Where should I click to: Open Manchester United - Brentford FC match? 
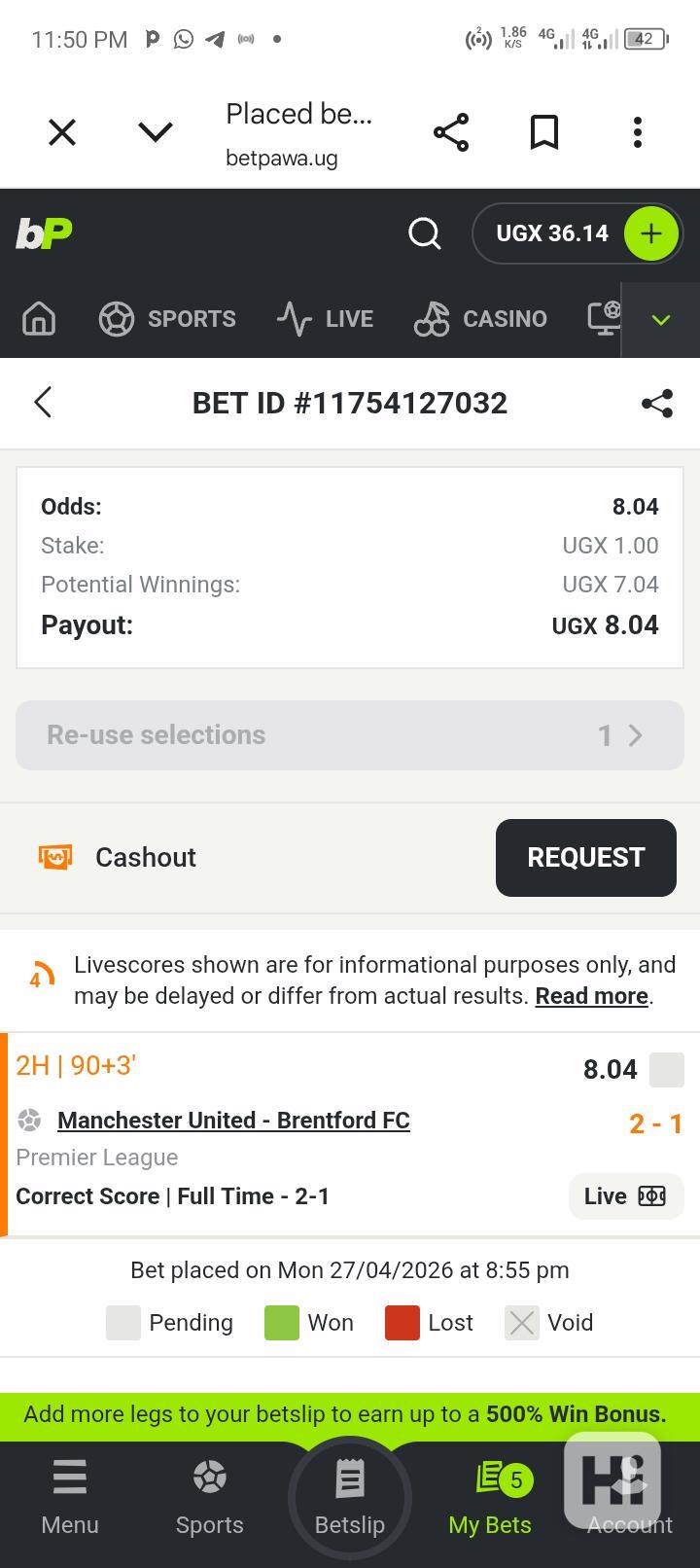233,1121
